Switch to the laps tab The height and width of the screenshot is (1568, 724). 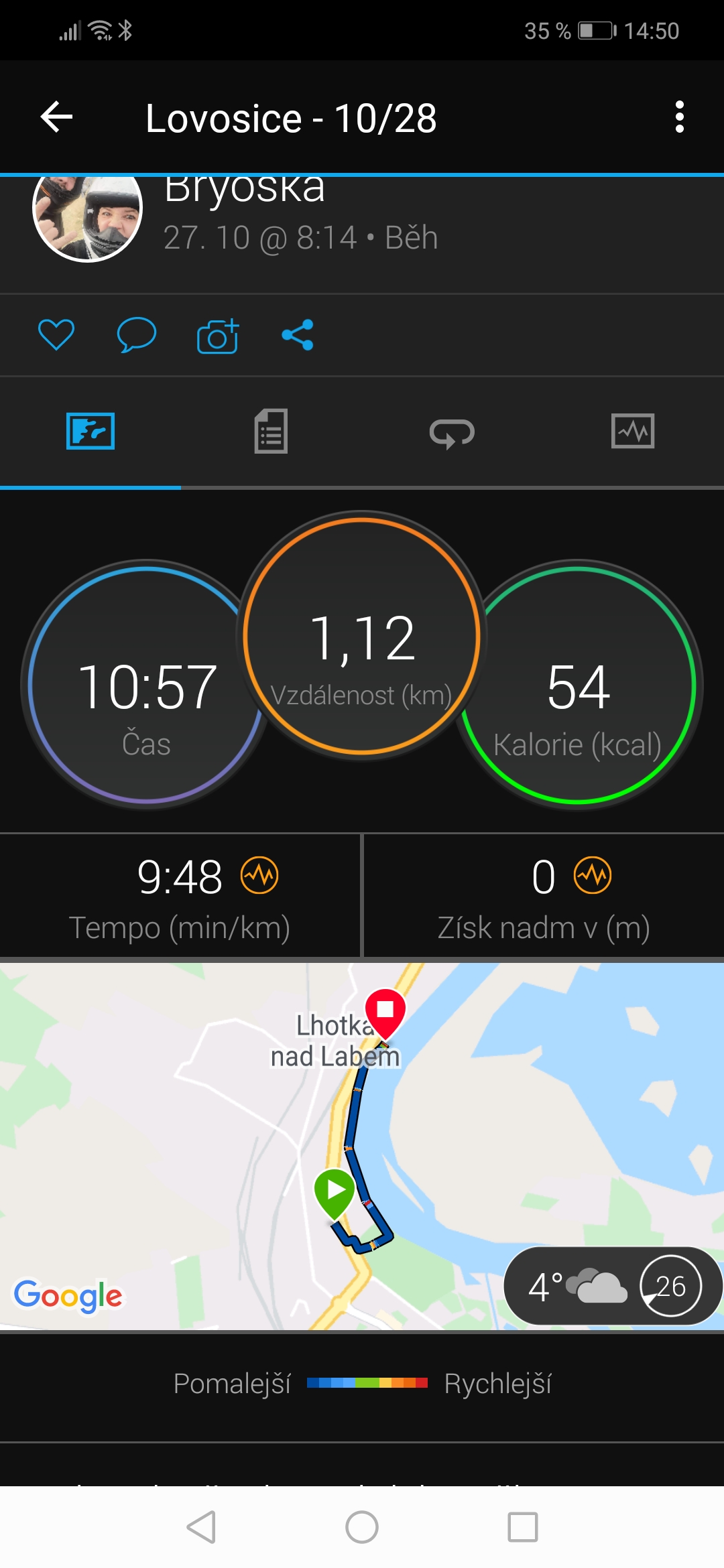(x=452, y=432)
